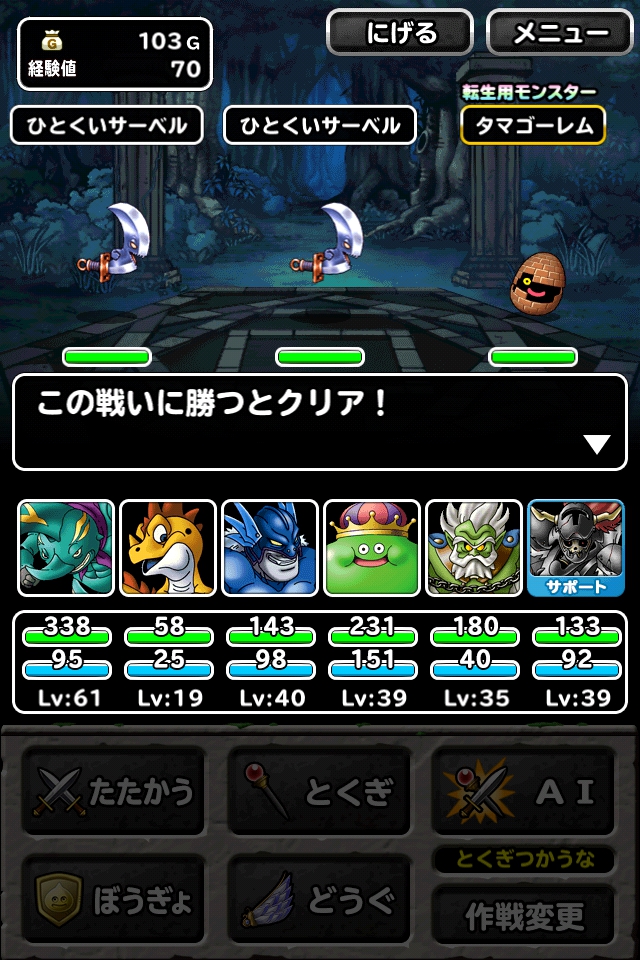Open the とくぎ skills command

320,793
